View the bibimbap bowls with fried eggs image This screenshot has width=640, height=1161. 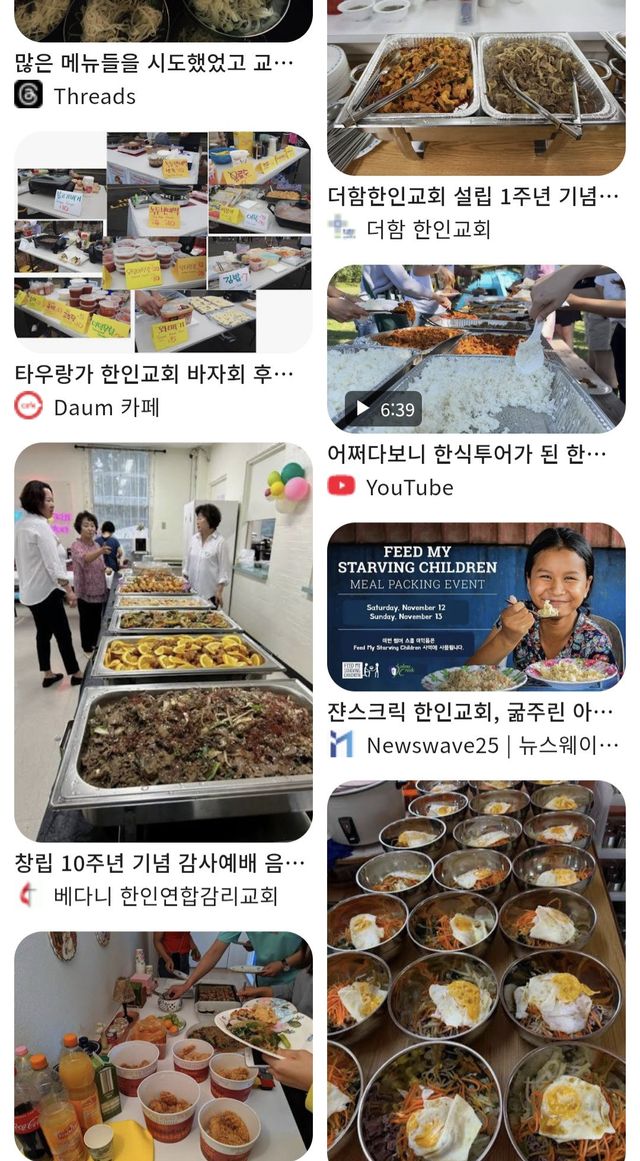[x=476, y=968]
